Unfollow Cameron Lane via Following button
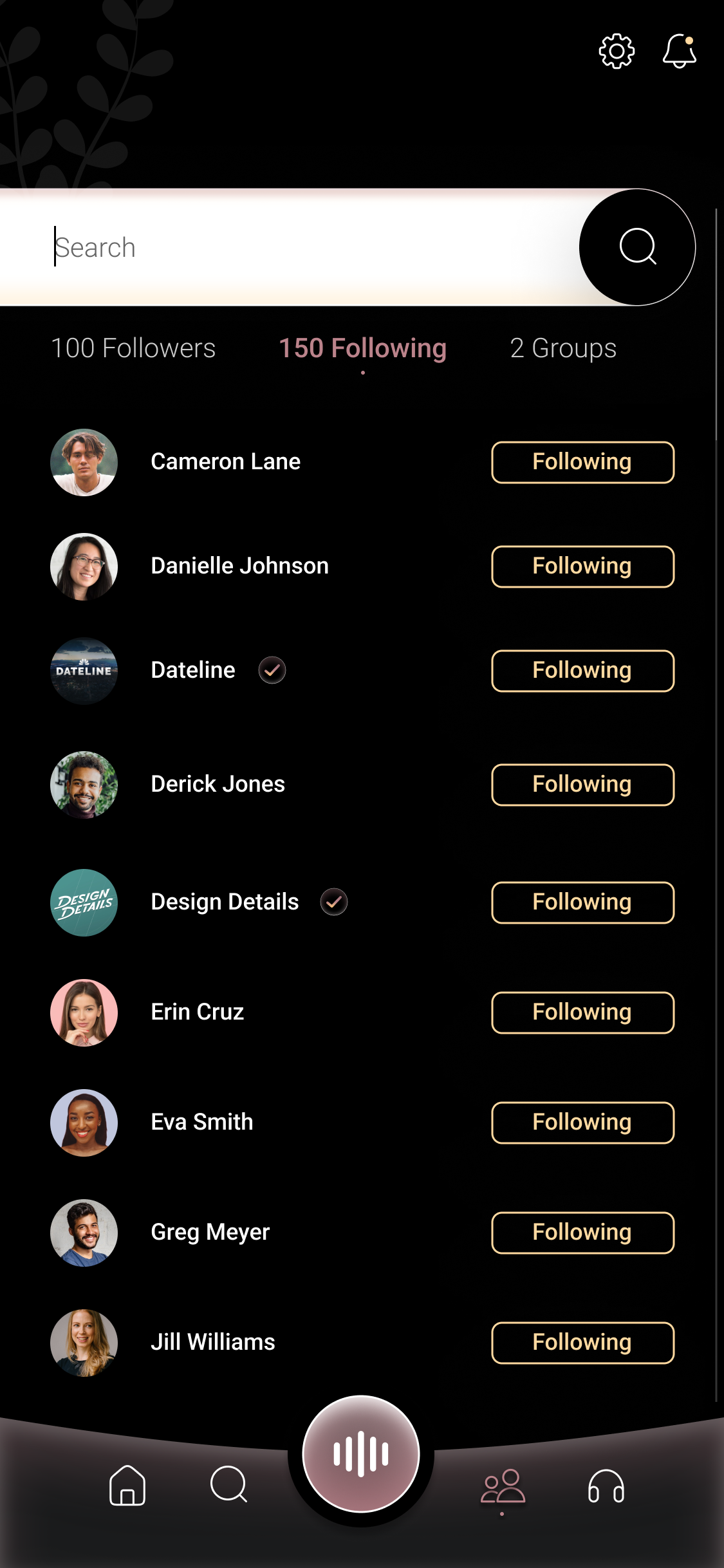 [582, 462]
